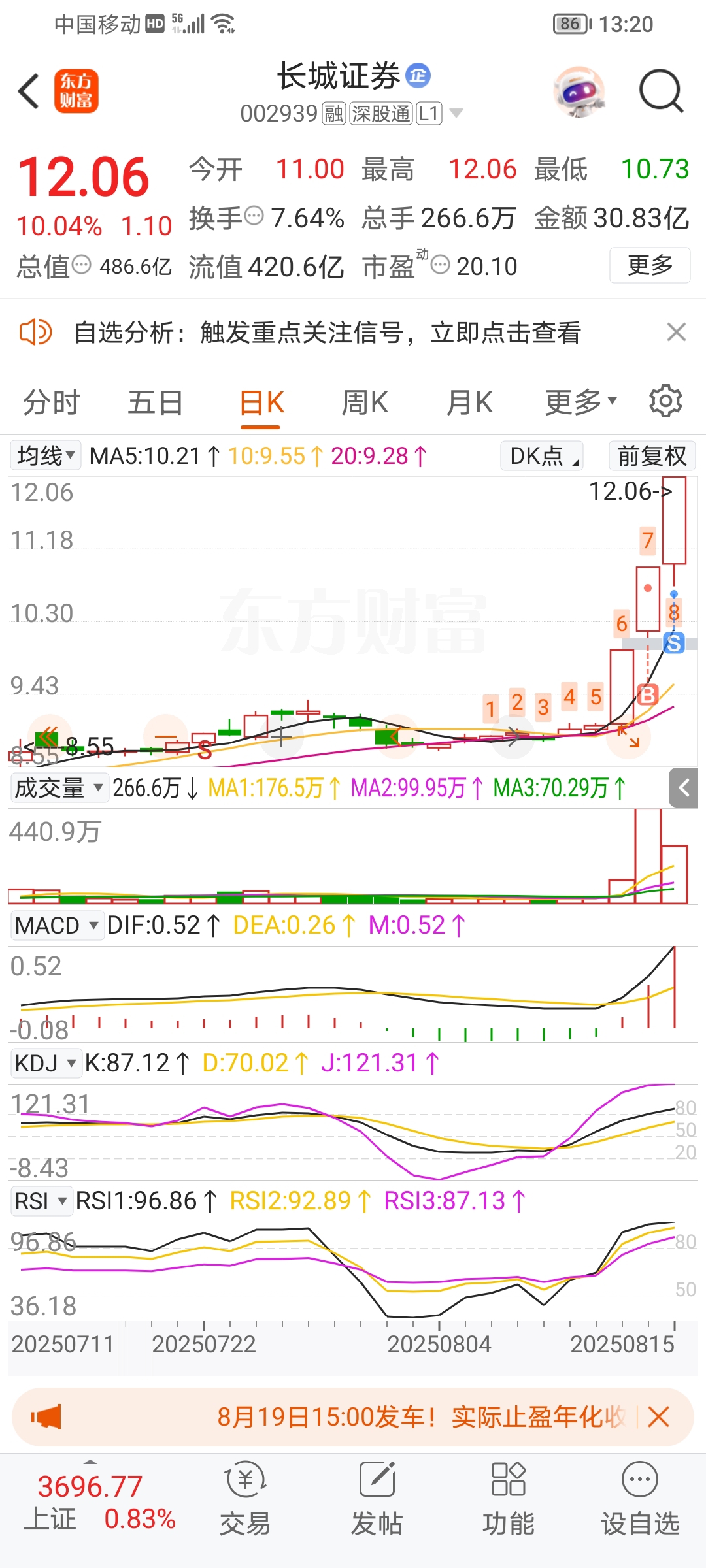The height and width of the screenshot is (1568, 706).
Task: Expand the 更多 chart period dropdown
Action: 581,402
